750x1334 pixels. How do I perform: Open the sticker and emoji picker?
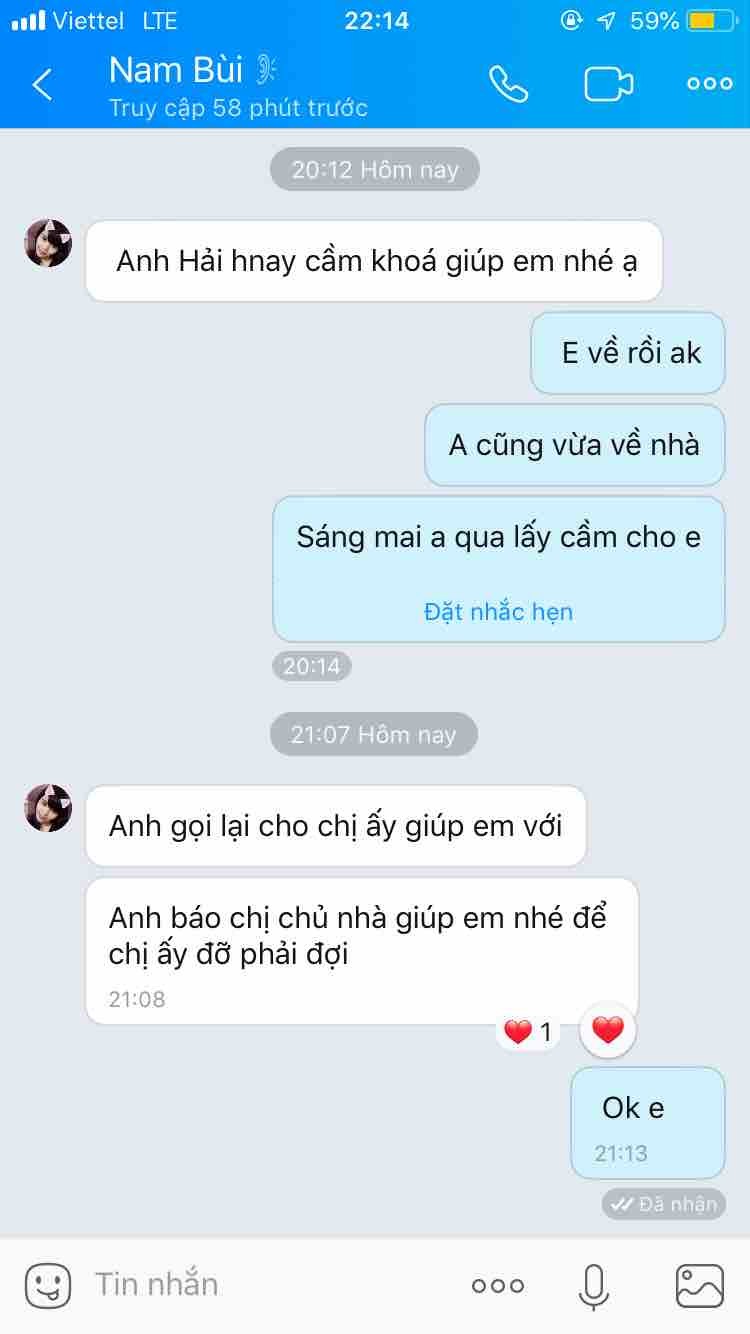click(x=48, y=1285)
